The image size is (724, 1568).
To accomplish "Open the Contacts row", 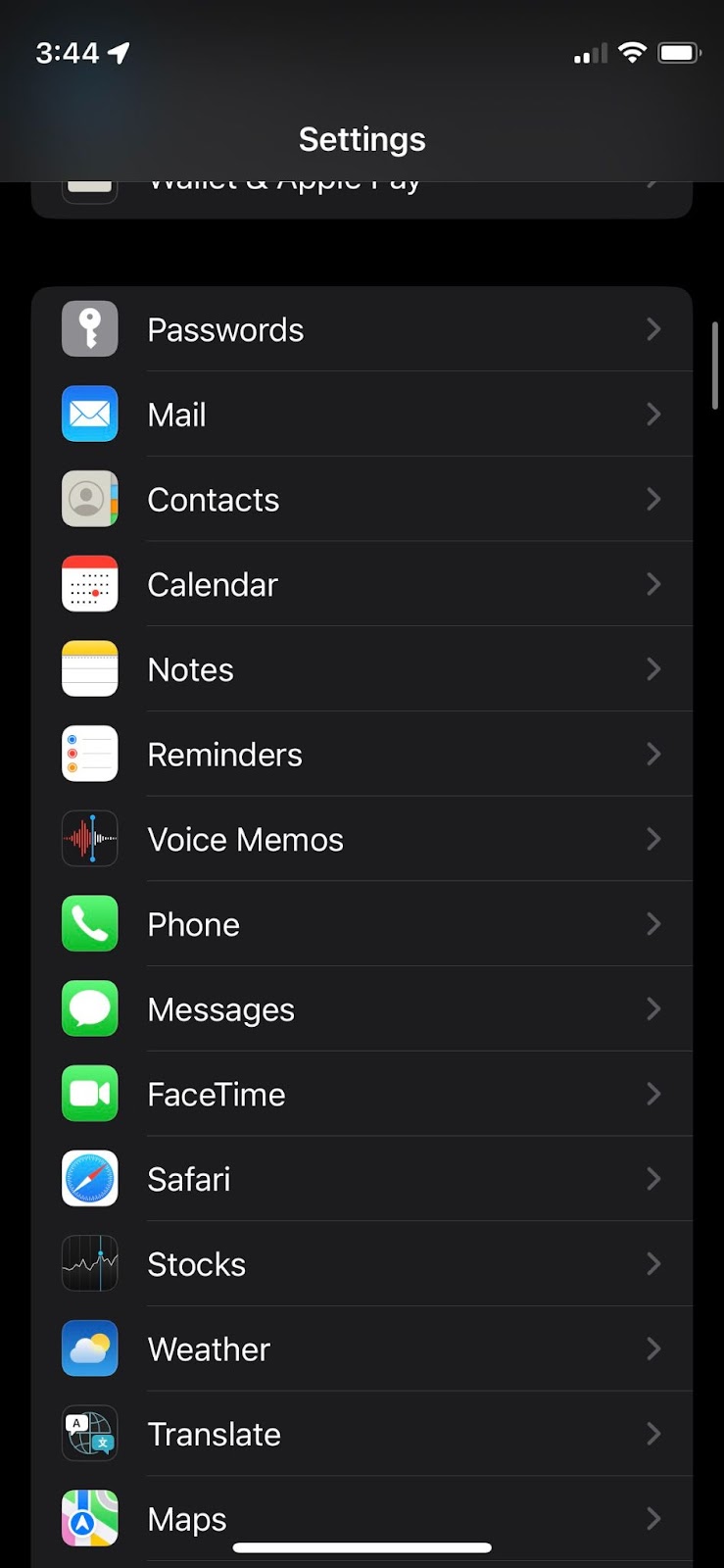I will pos(362,500).
